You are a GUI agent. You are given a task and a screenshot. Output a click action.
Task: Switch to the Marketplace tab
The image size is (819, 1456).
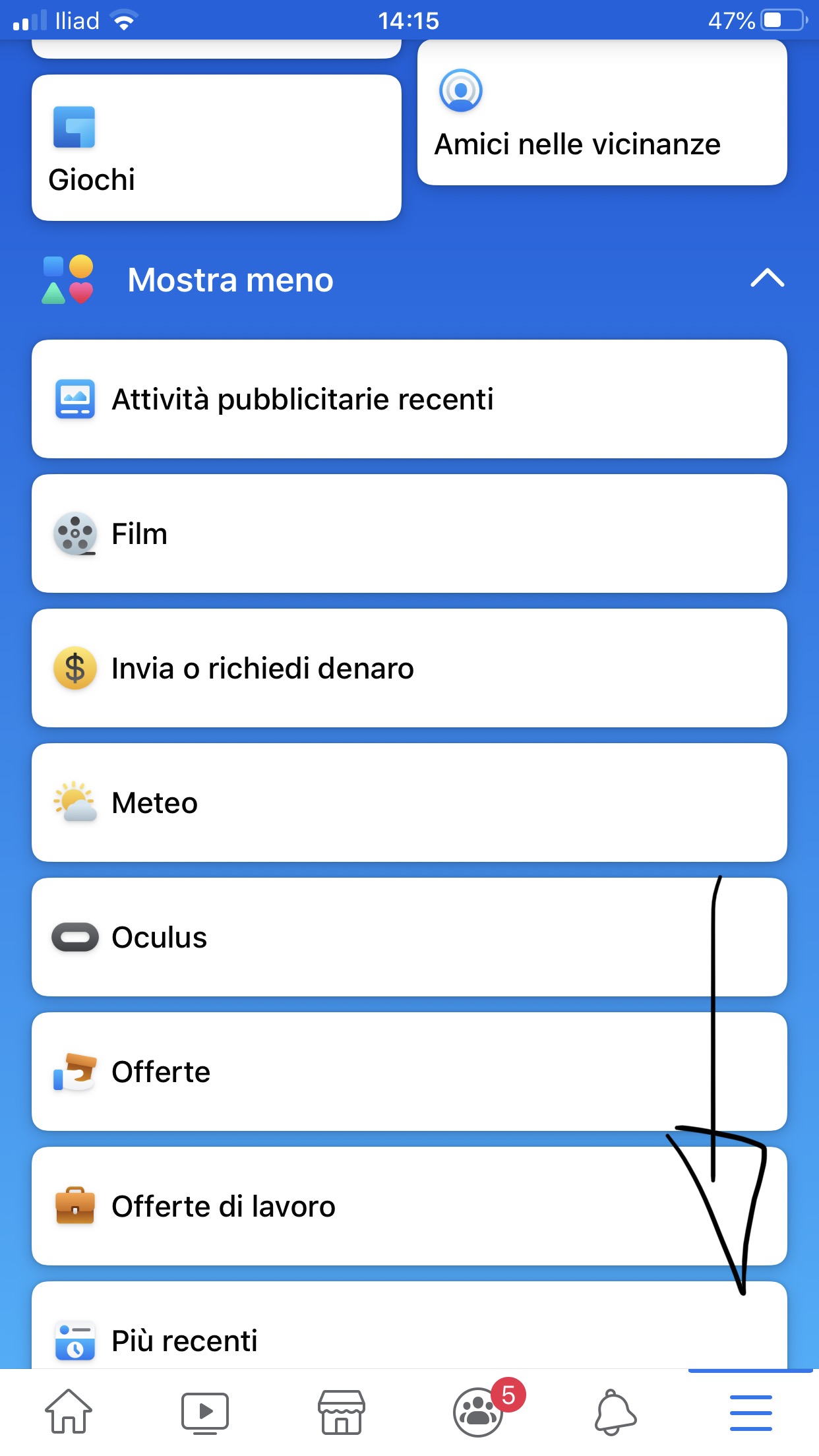pyautogui.click(x=342, y=1412)
